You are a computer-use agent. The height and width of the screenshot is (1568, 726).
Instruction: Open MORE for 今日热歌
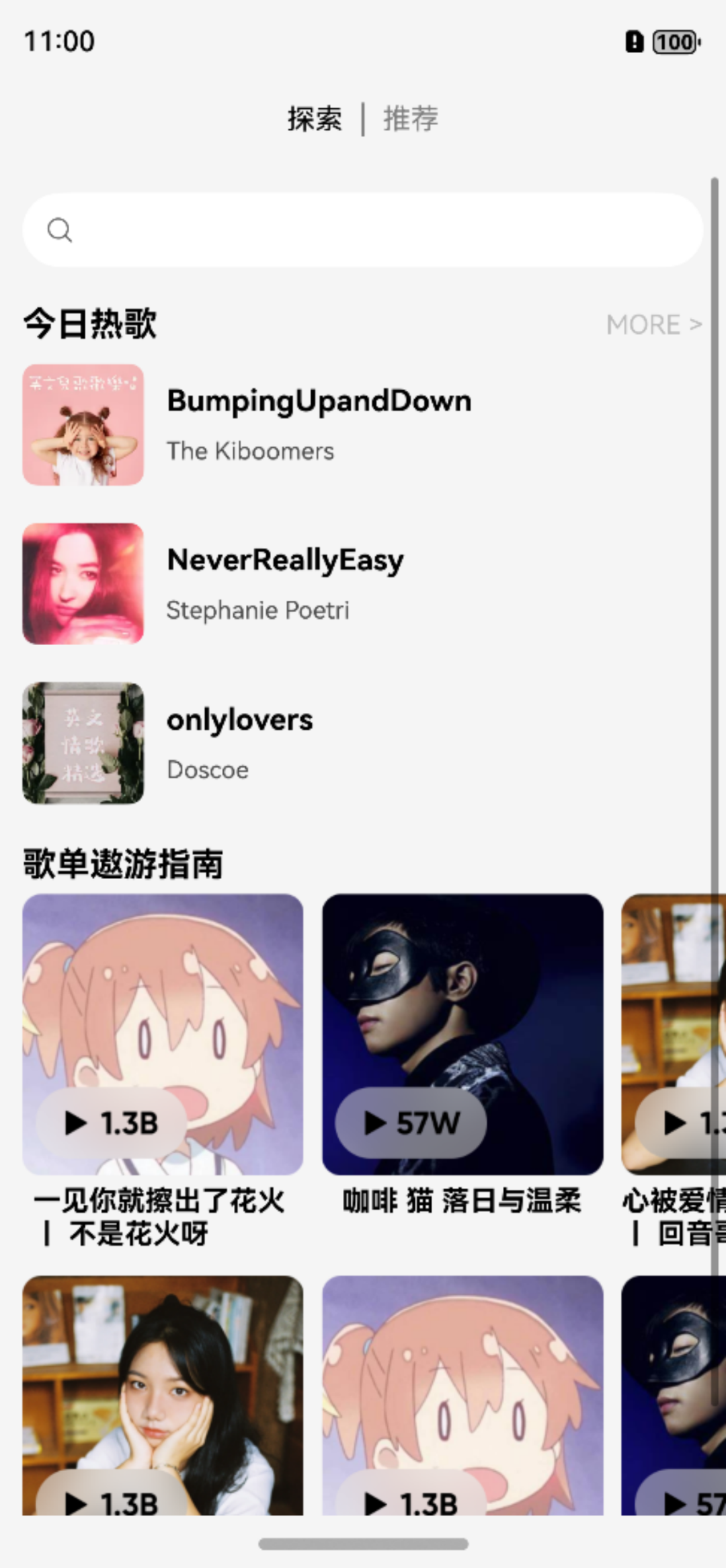[x=653, y=325]
